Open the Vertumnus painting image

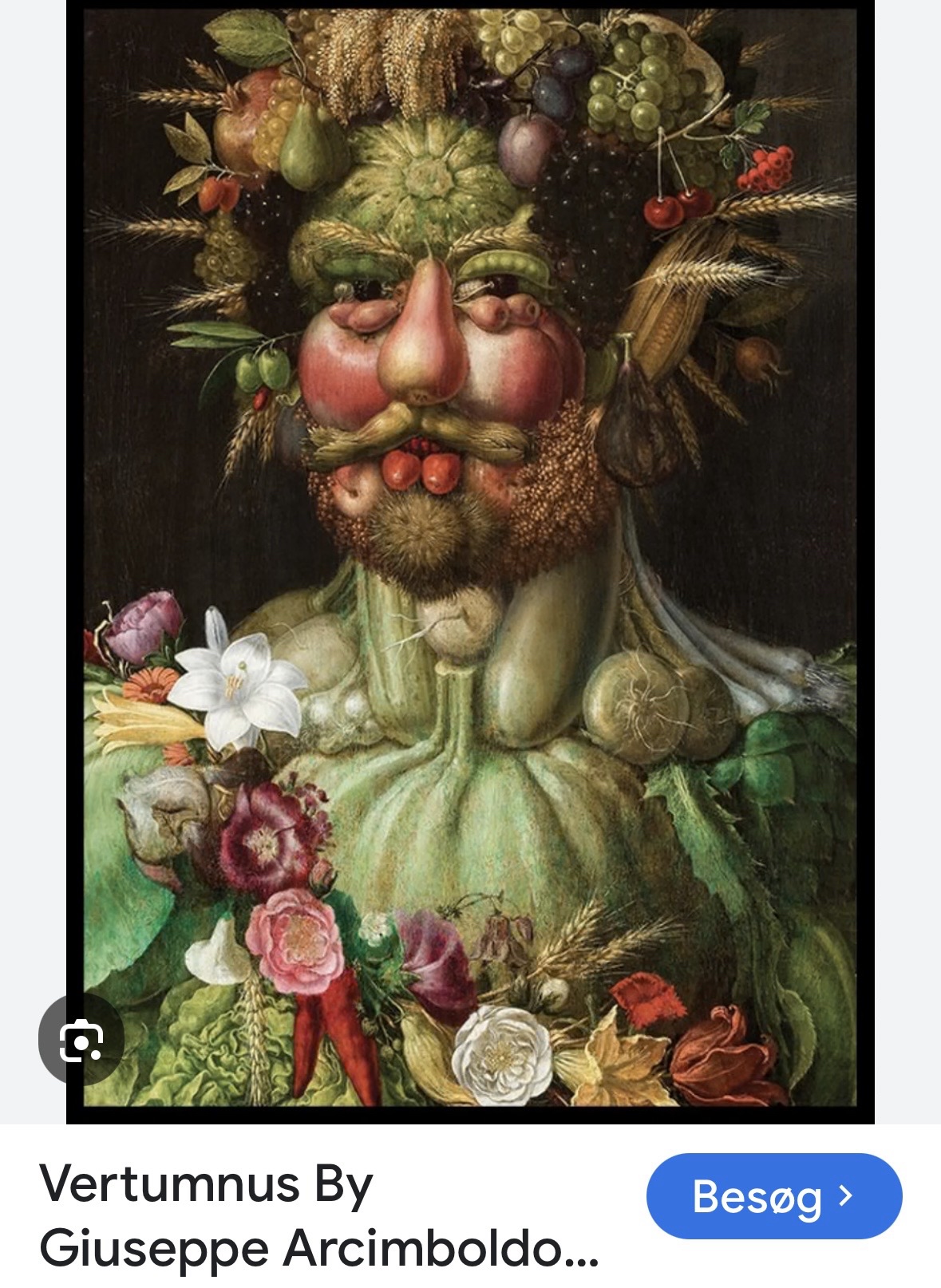tap(469, 559)
